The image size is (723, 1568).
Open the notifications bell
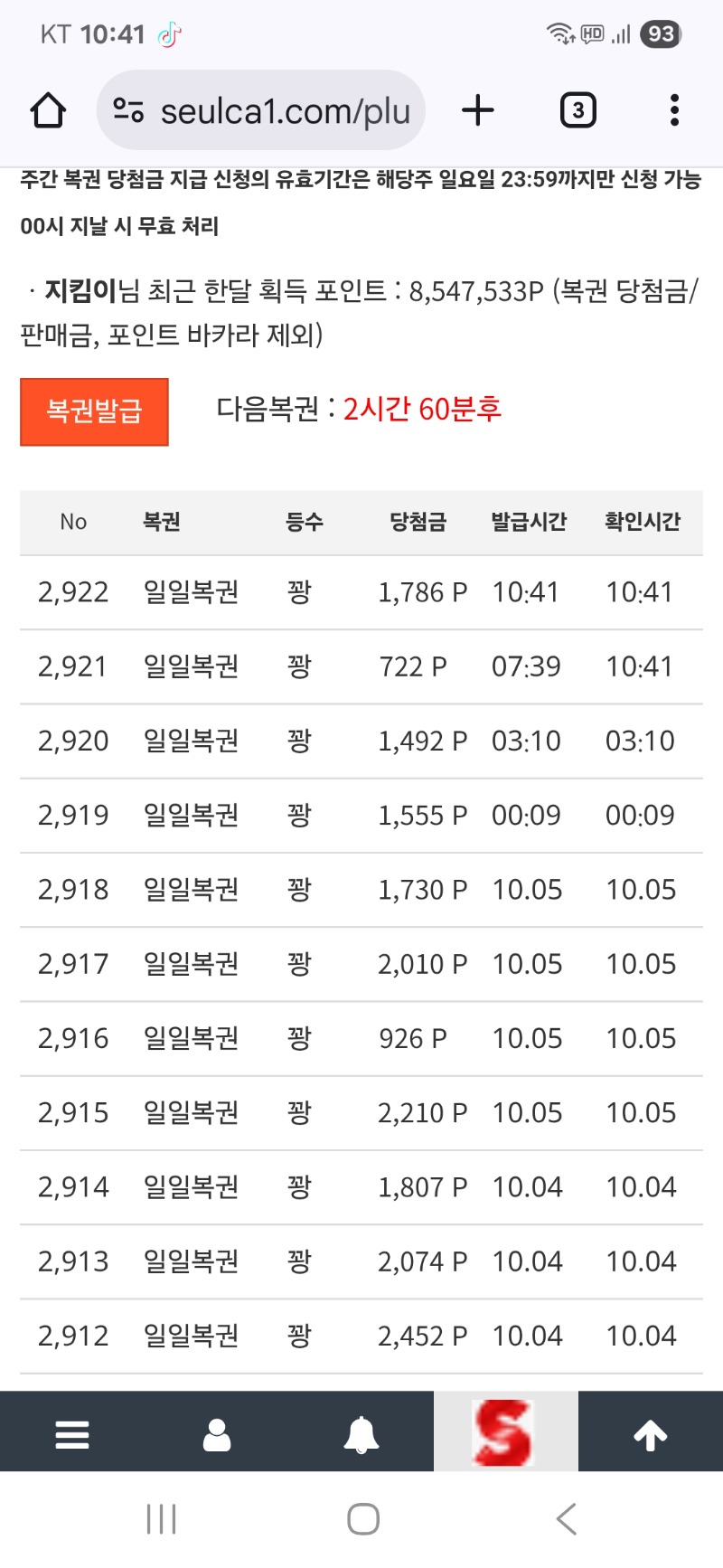click(361, 1434)
